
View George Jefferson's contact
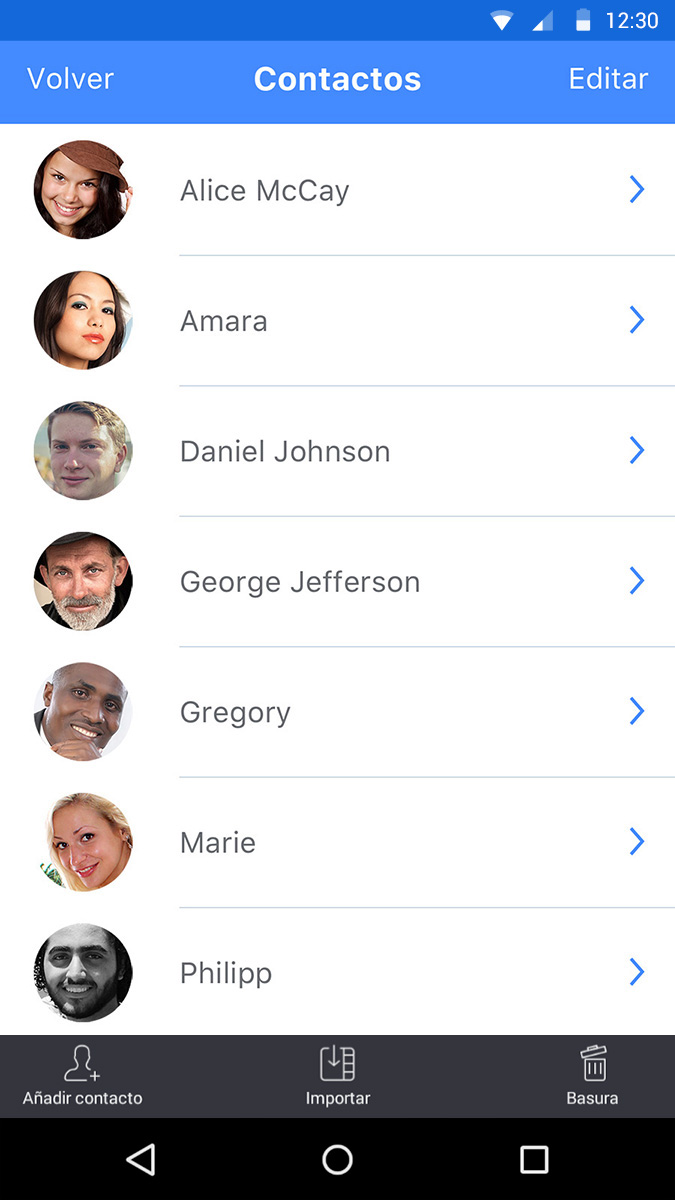[337, 582]
